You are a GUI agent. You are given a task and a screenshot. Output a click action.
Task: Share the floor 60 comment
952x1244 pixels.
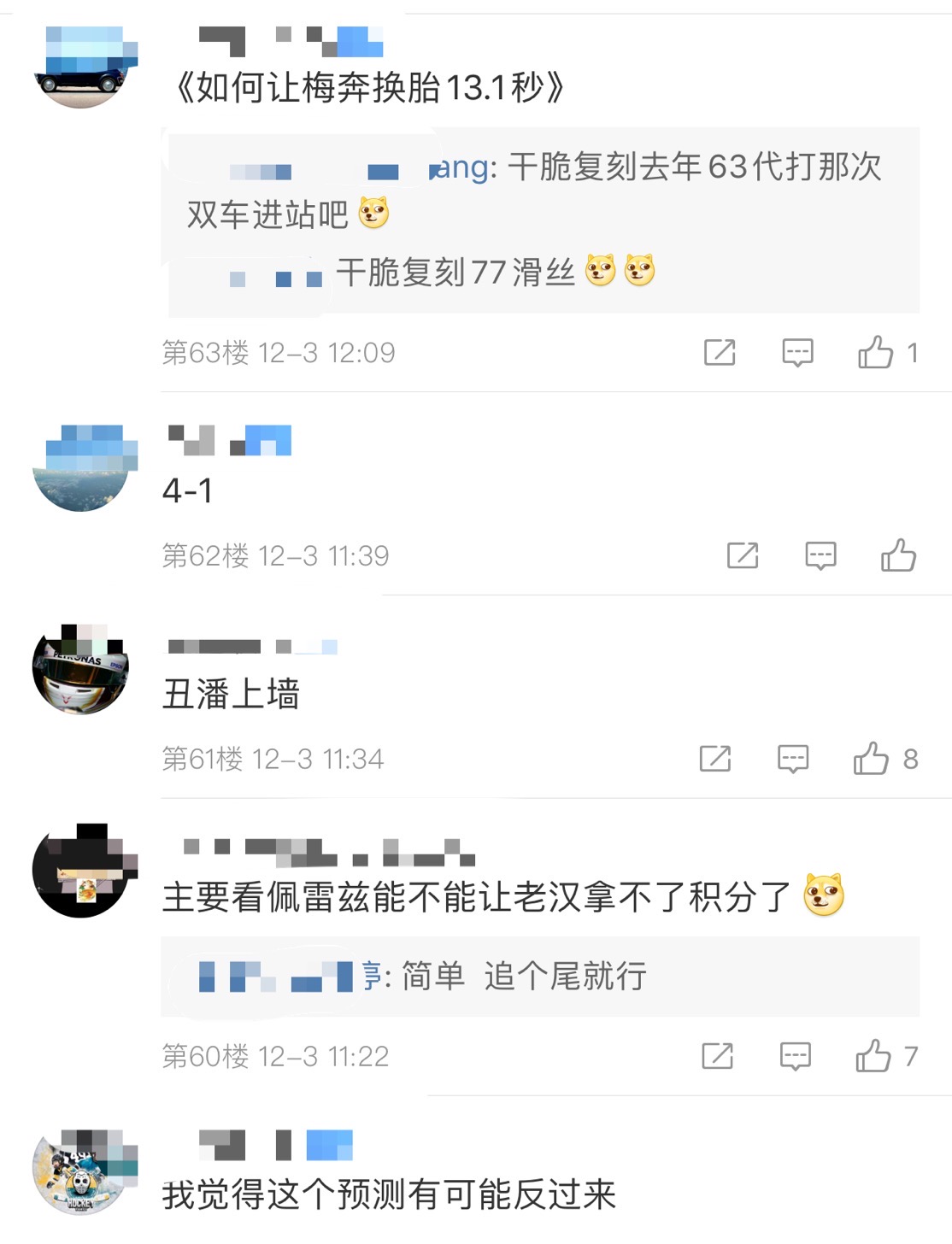(718, 1056)
